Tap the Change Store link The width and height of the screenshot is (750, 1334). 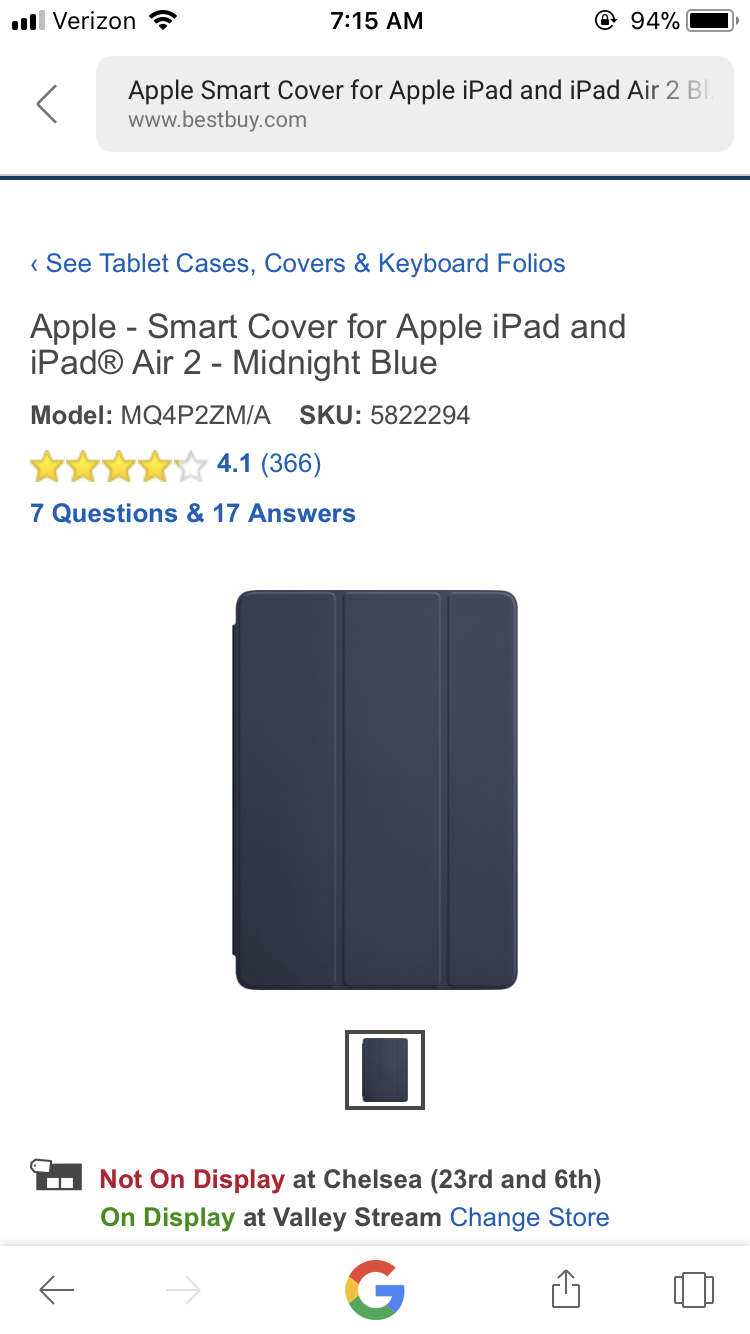click(529, 1217)
